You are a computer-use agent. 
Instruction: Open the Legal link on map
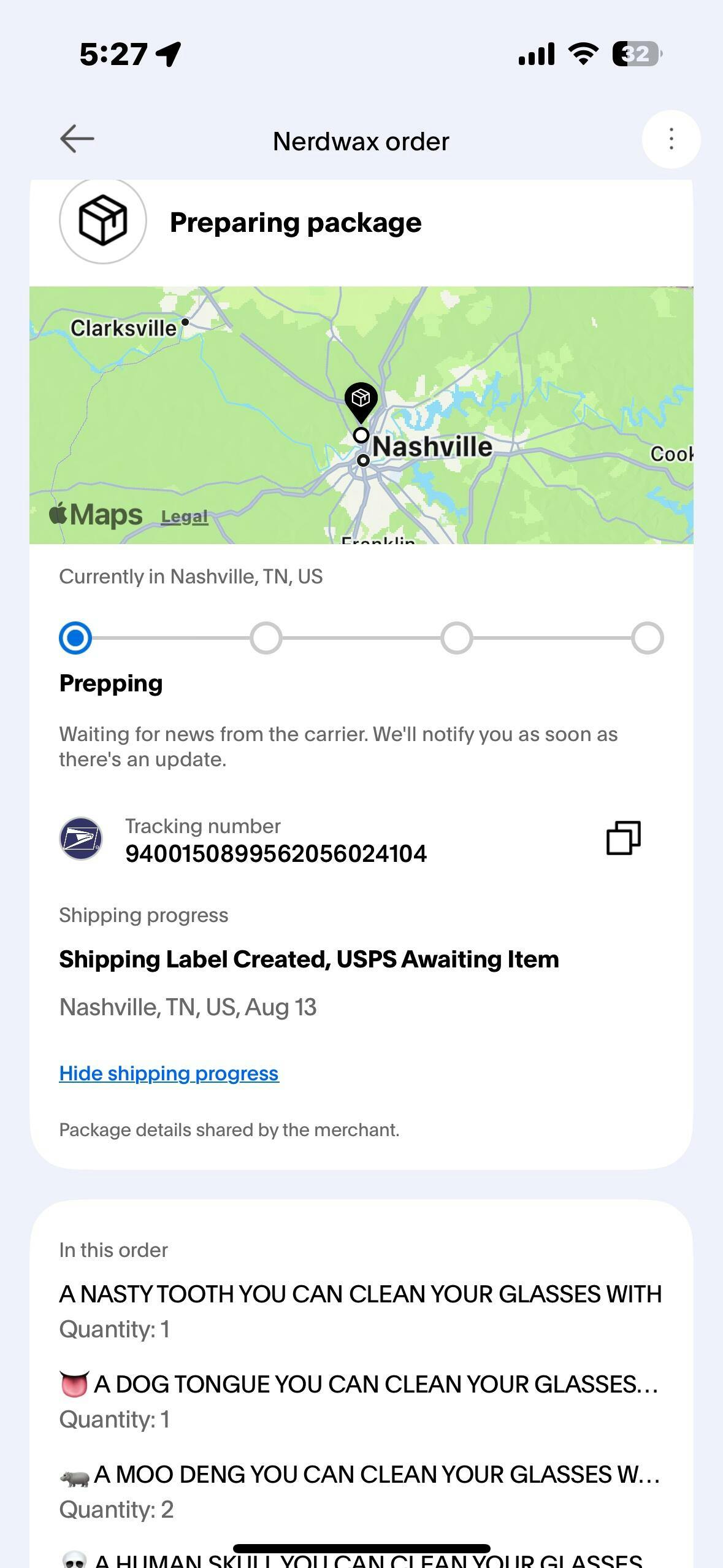(x=184, y=517)
